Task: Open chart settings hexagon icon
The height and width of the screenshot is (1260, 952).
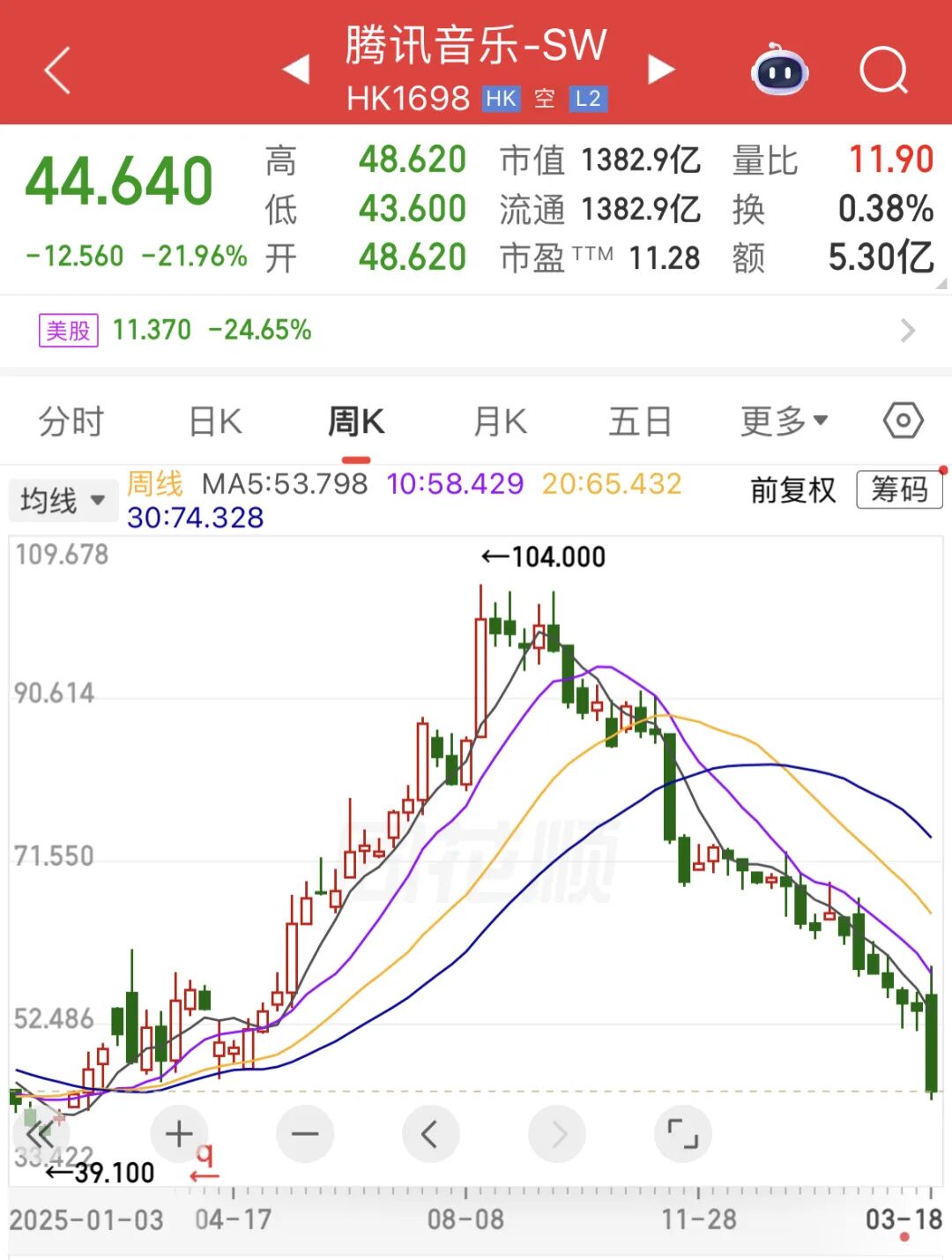Action: [904, 421]
